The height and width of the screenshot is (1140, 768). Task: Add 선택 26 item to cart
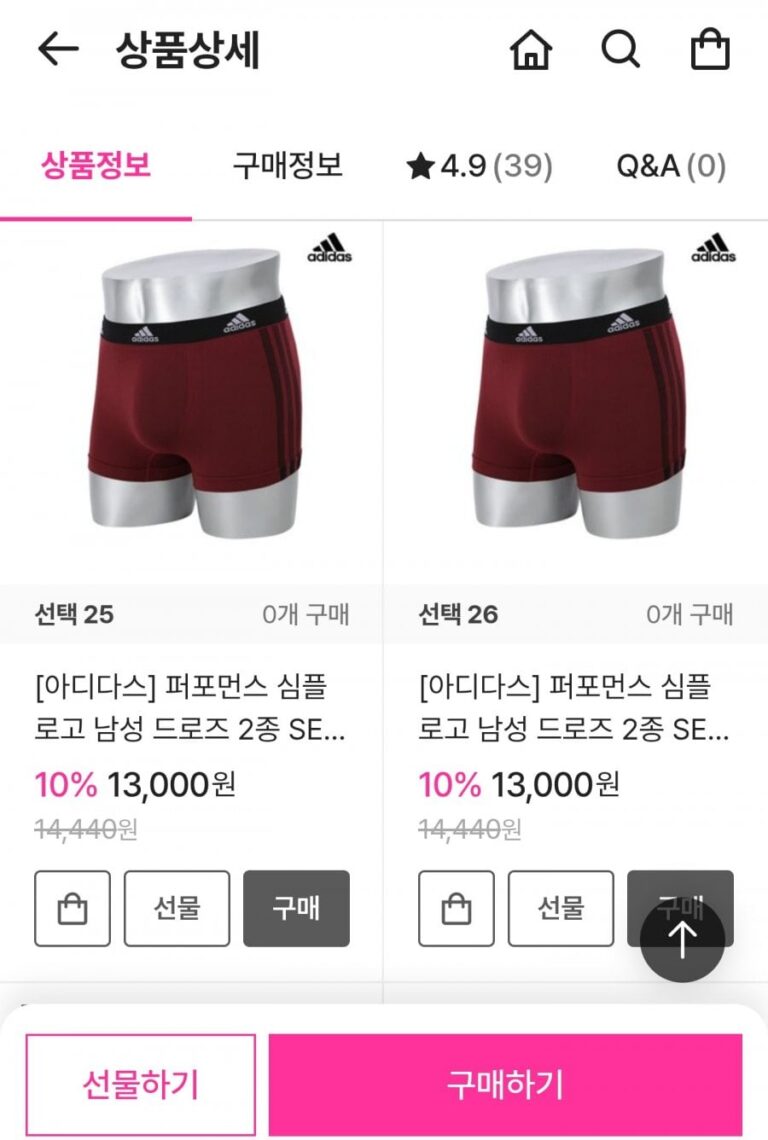456,908
